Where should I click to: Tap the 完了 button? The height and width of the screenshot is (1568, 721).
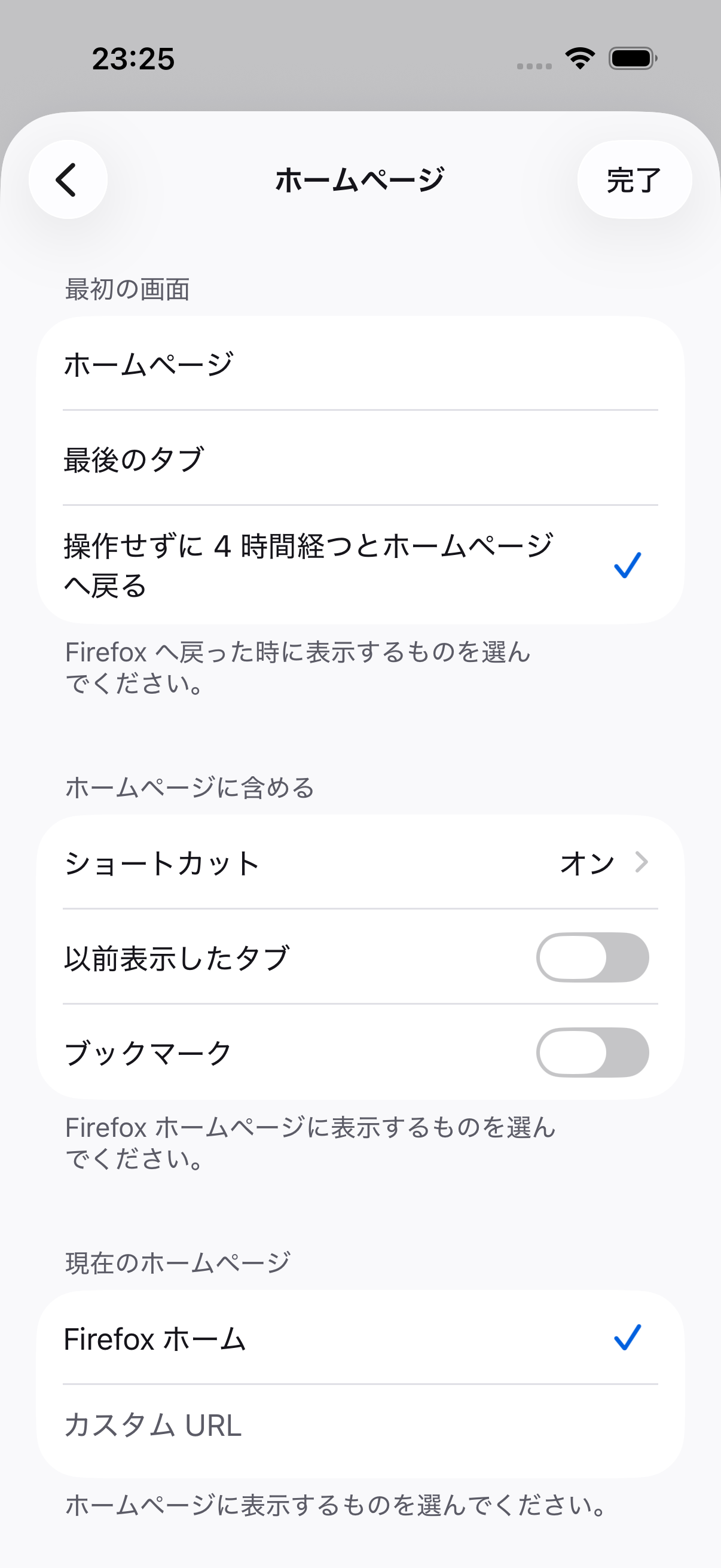coord(634,179)
